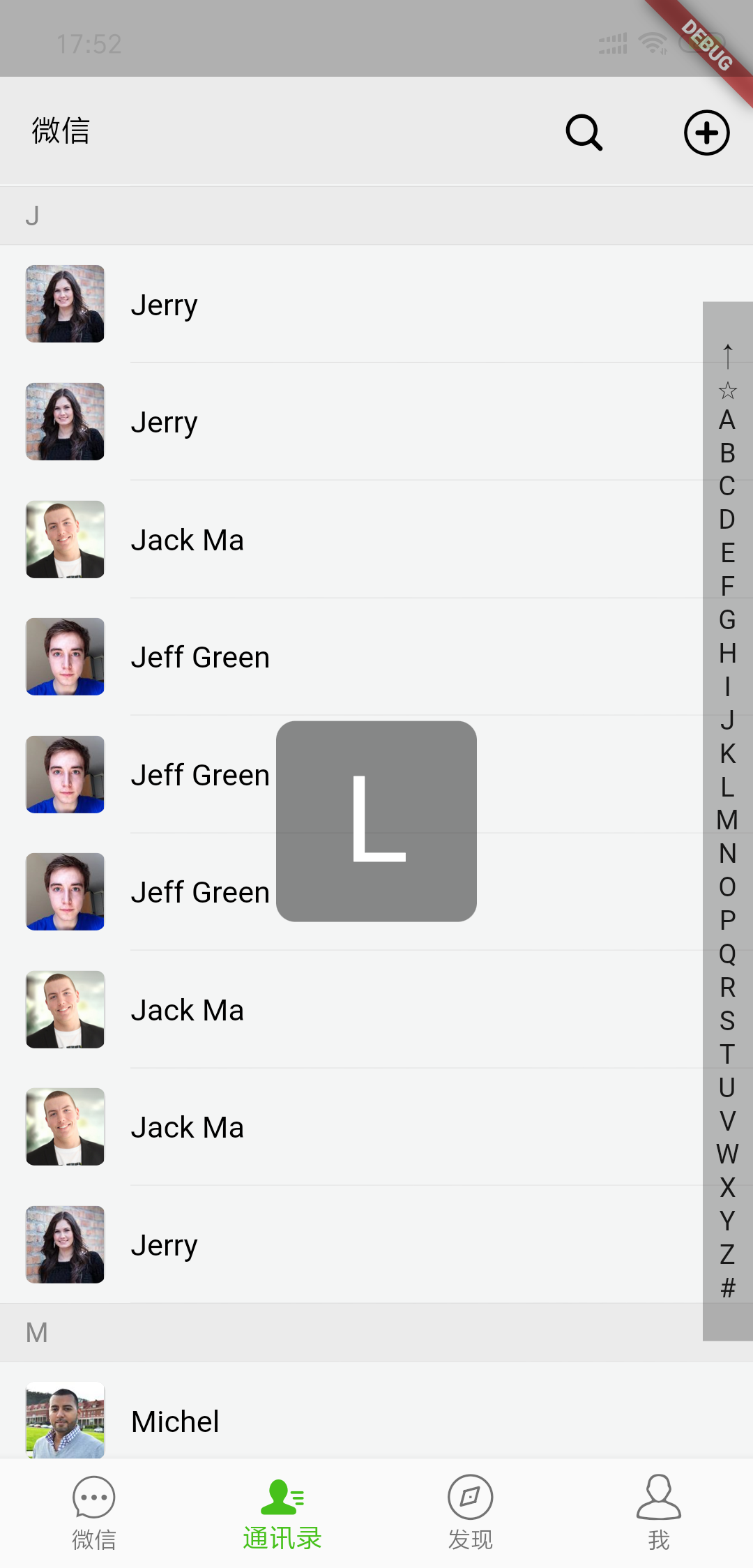Go to the 发现 discover tab

[471, 1512]
